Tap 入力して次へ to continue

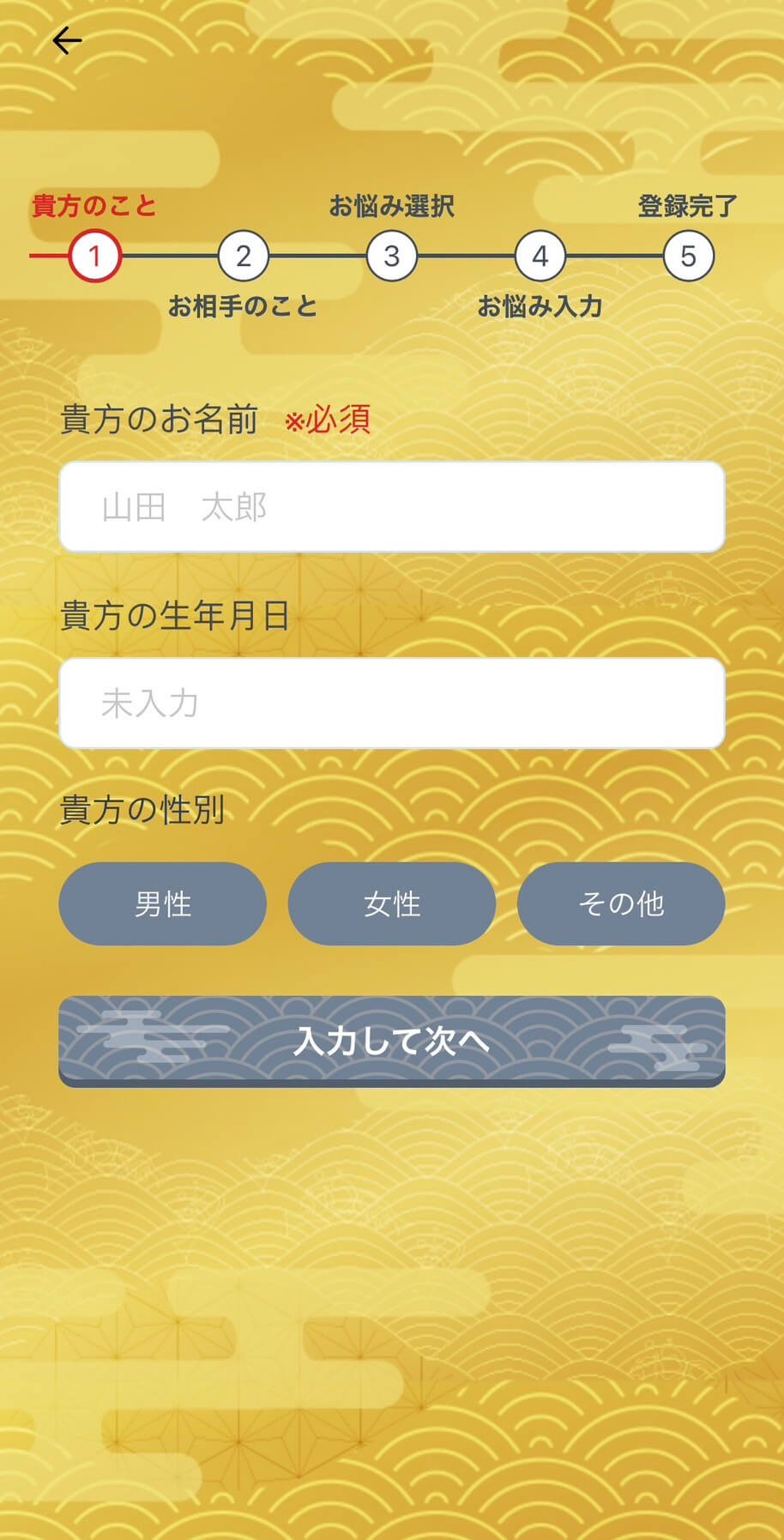coord(392,1041)
